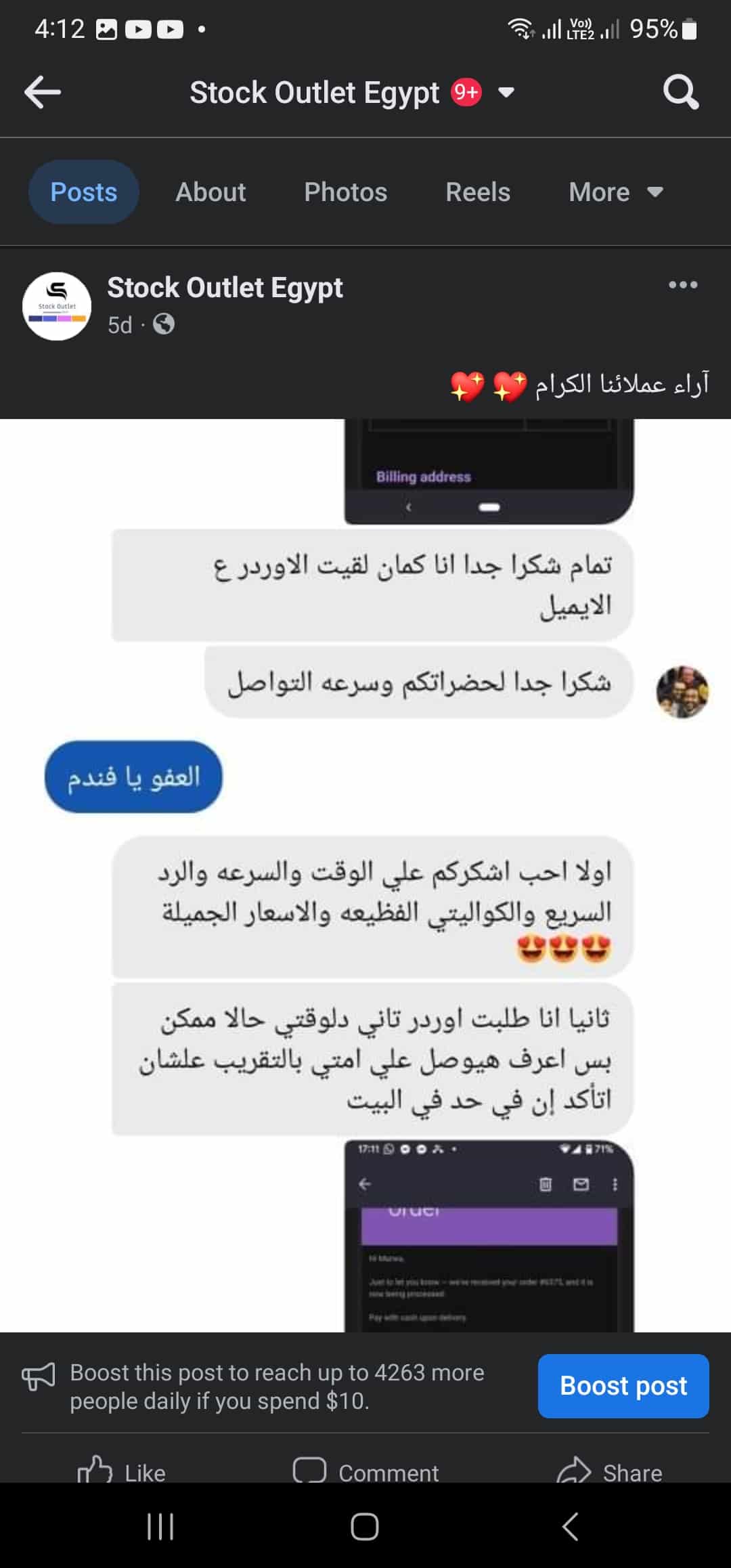Like this post

pos(122,1472)
